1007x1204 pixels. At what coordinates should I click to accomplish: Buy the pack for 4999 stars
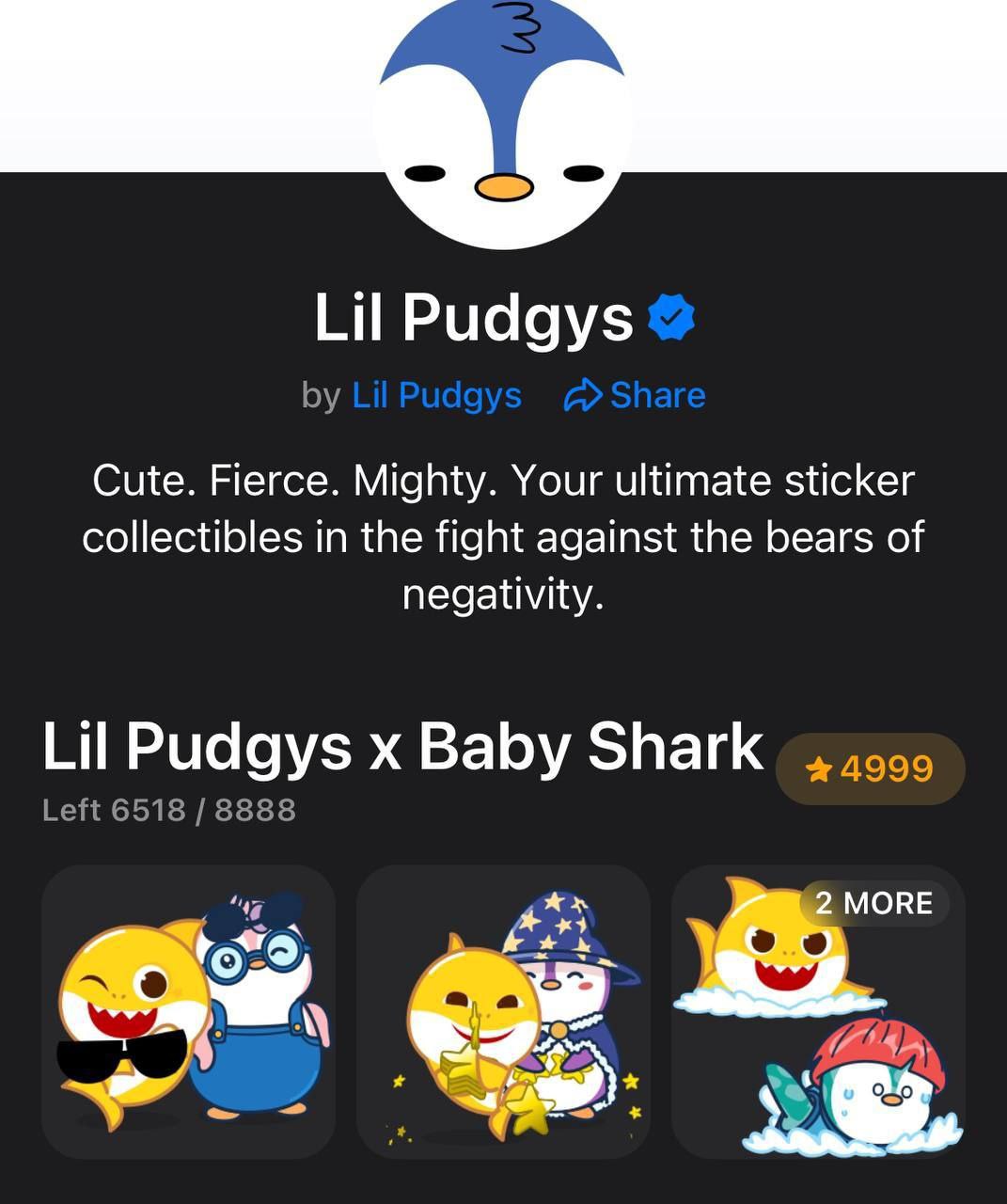click(870, 768)
